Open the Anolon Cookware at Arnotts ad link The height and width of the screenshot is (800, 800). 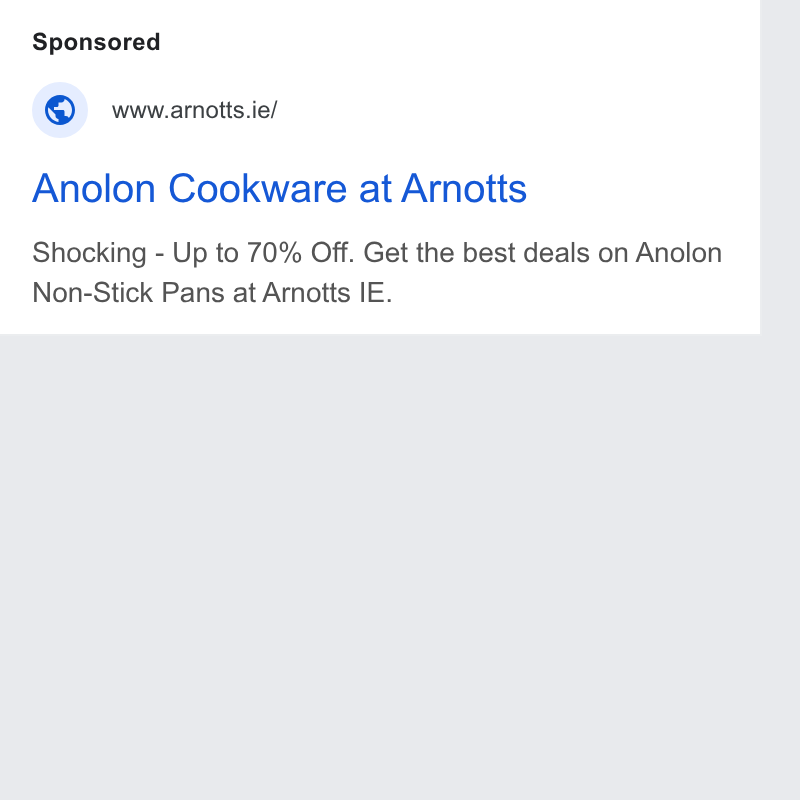pos(279,188)
